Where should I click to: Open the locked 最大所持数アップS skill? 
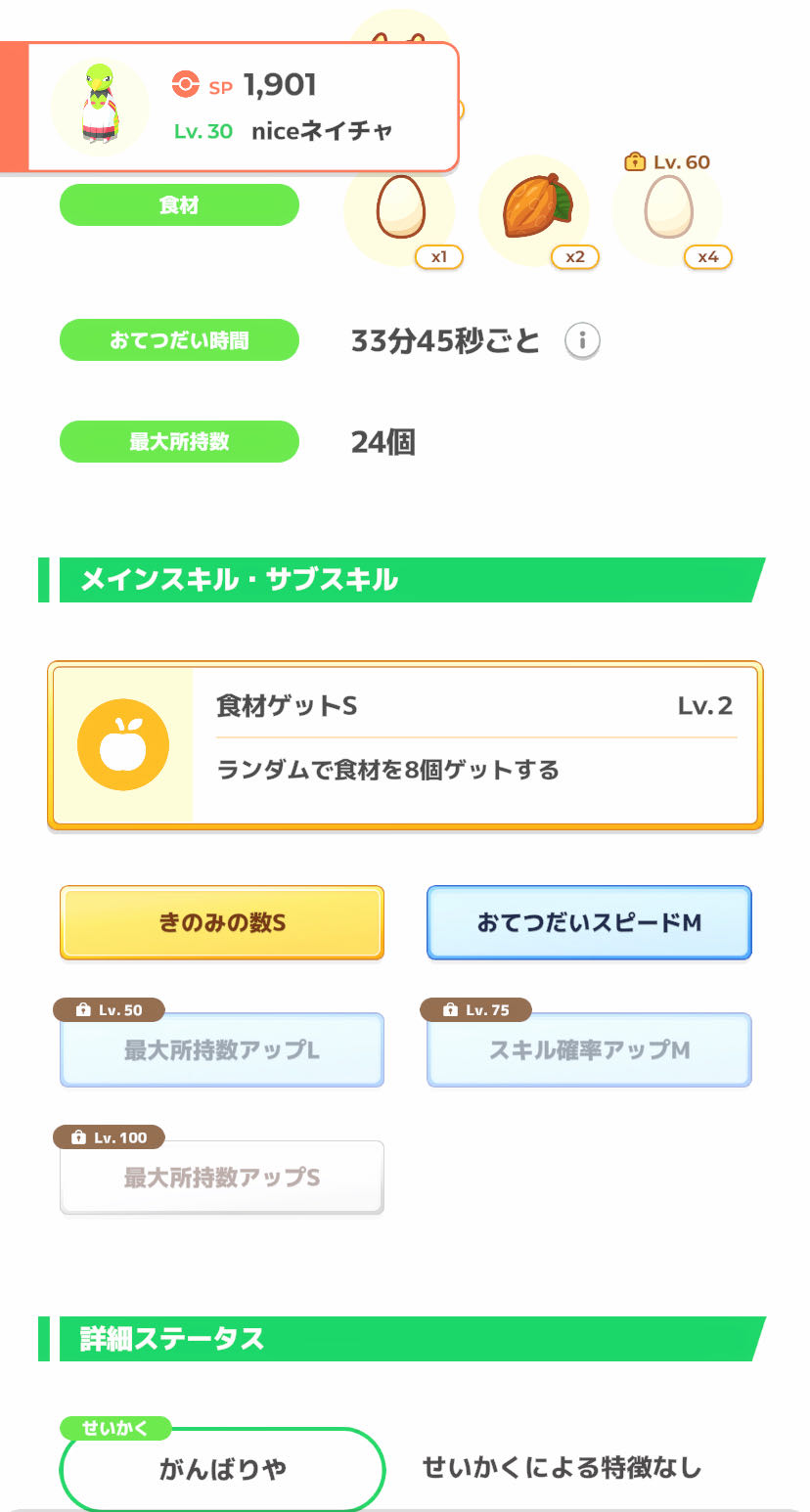[x=222, y=1178]
